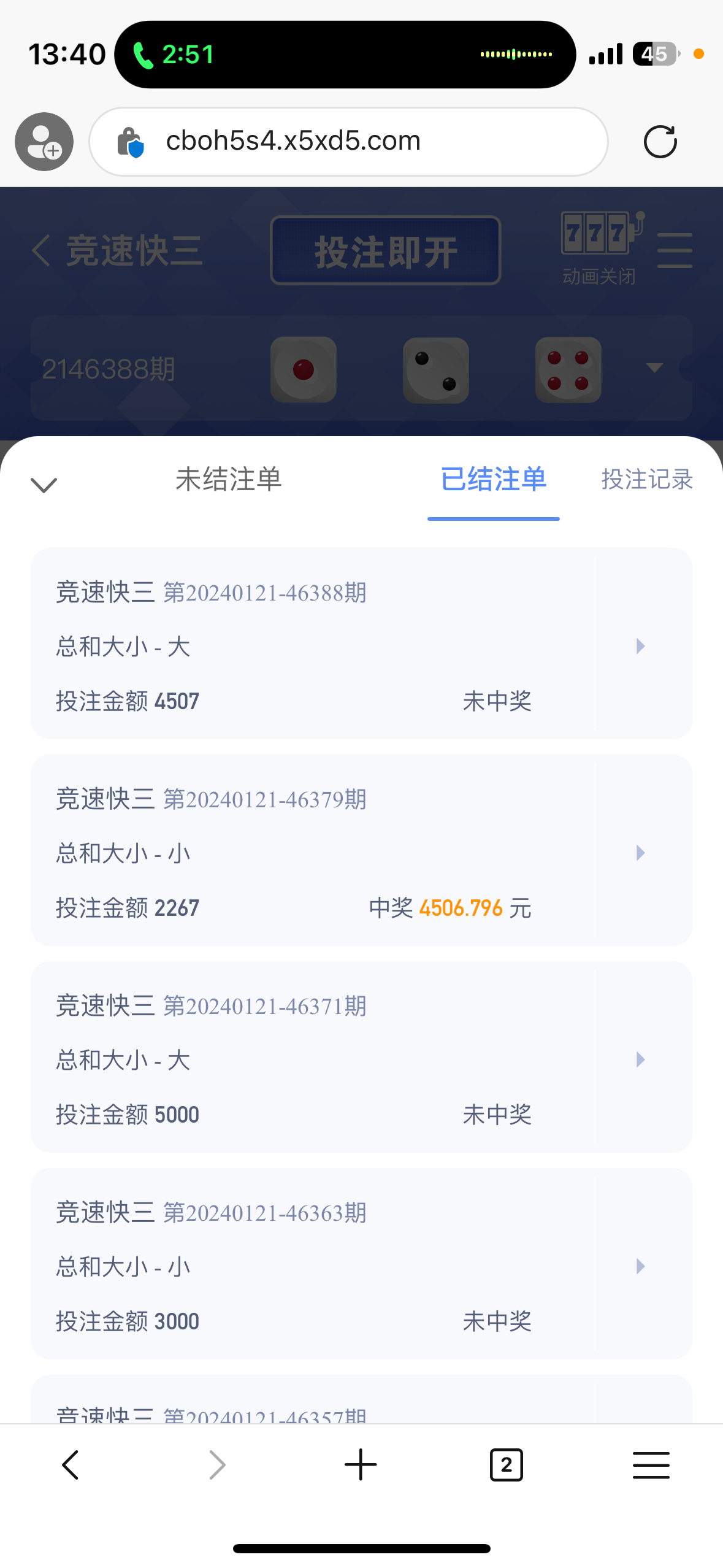723x1568 pixels.
Task: Open the 投注记录 link
Action: tap(646, 479)
